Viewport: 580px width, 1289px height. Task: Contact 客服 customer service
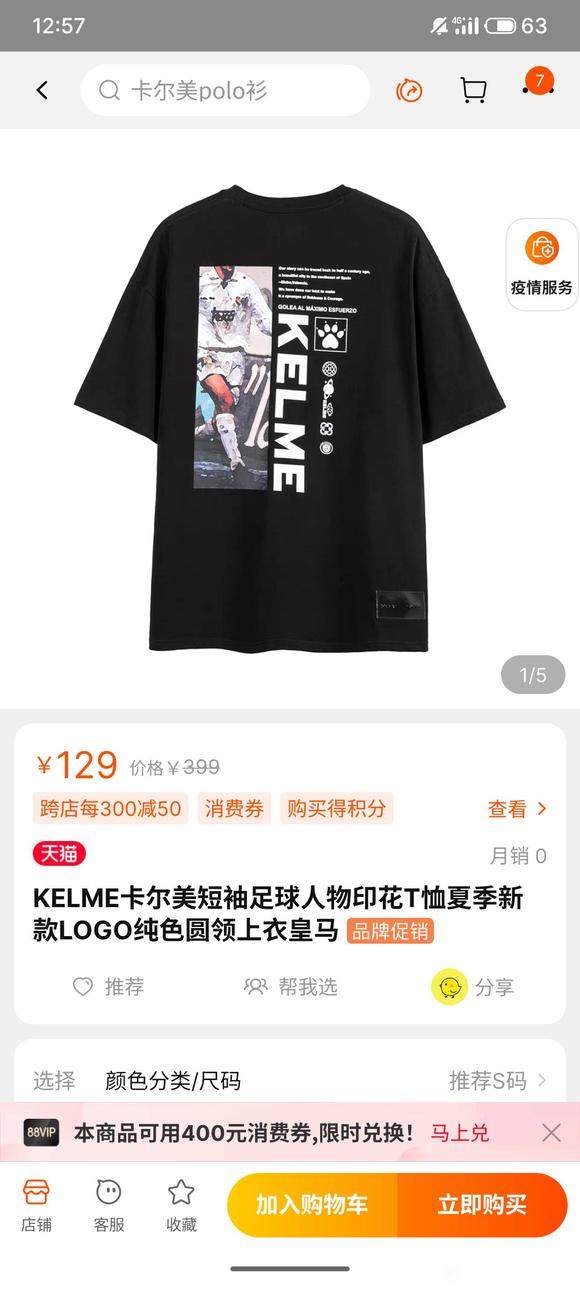pyautogui.click(x=109, y=1205)
